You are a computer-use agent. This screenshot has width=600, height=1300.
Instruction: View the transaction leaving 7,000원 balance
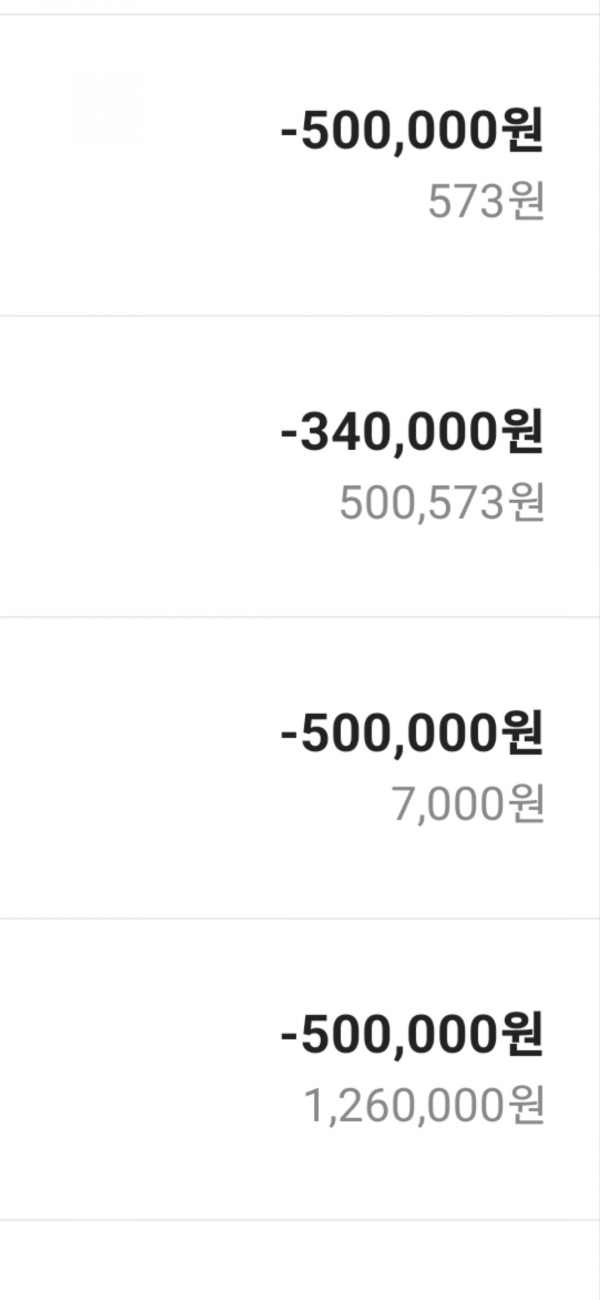300,767
